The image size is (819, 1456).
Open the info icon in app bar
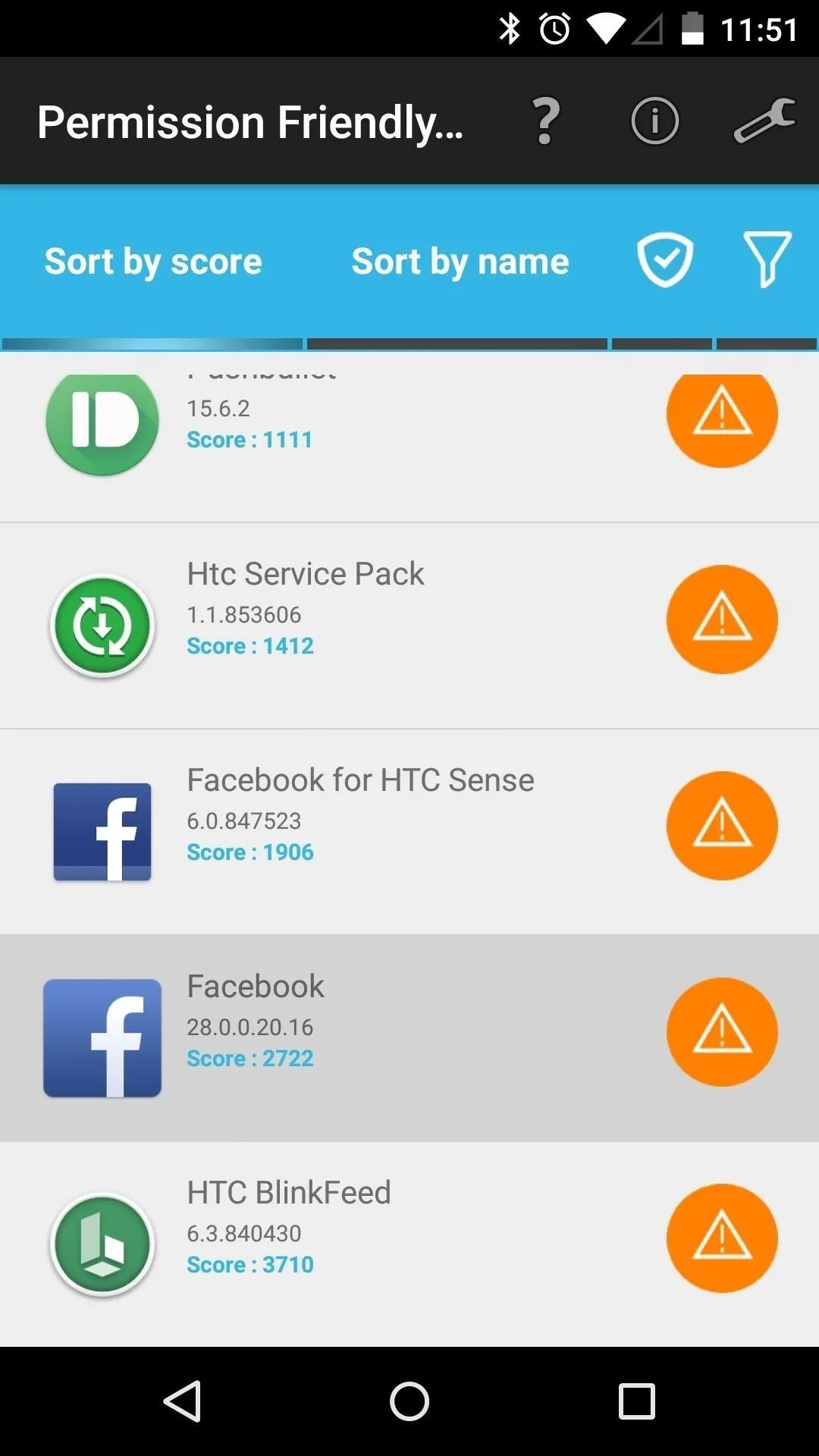point(654,121)
